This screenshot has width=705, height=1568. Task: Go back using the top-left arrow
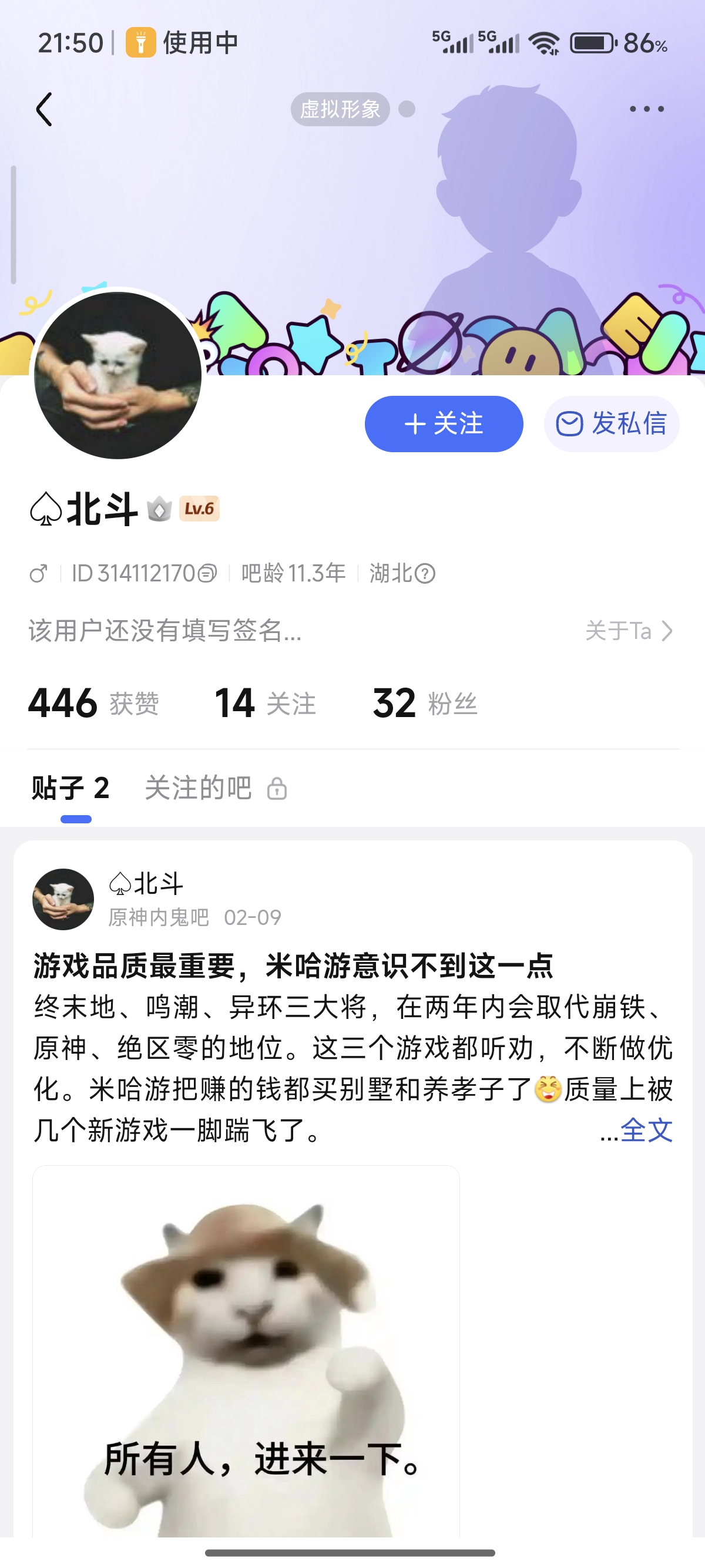(44, 110)
